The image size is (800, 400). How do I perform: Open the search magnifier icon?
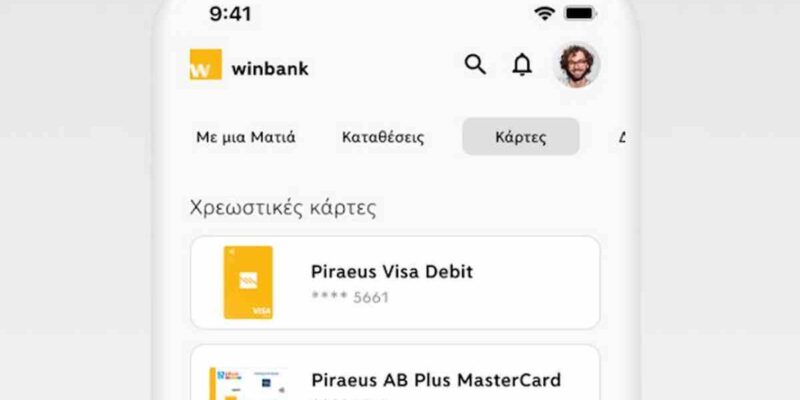pyautogui.click(x=476, y=65)
